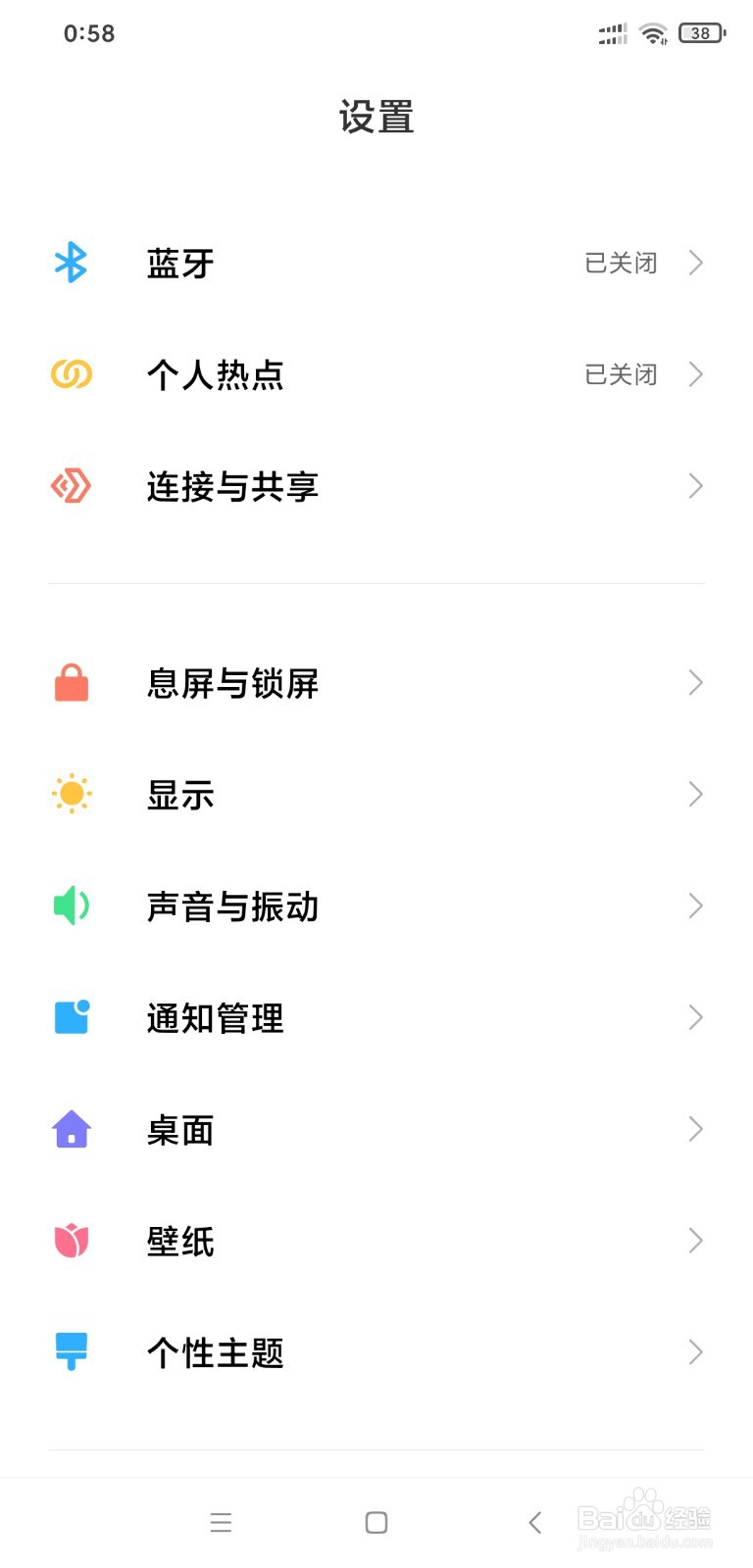Open 通知管理 notification management
This screenshot has width=753, height=1568.
pyautogui.click(x=376, y=1018)
